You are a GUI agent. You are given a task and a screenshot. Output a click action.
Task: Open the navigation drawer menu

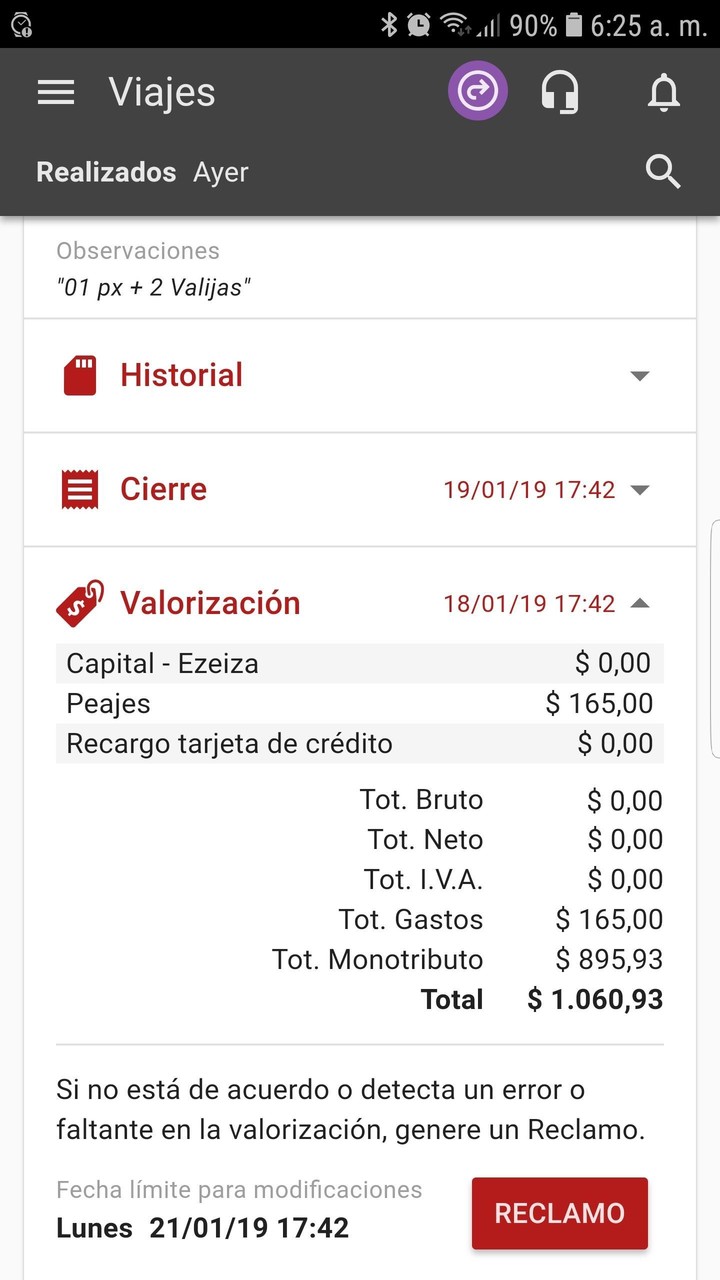point(55,91)
